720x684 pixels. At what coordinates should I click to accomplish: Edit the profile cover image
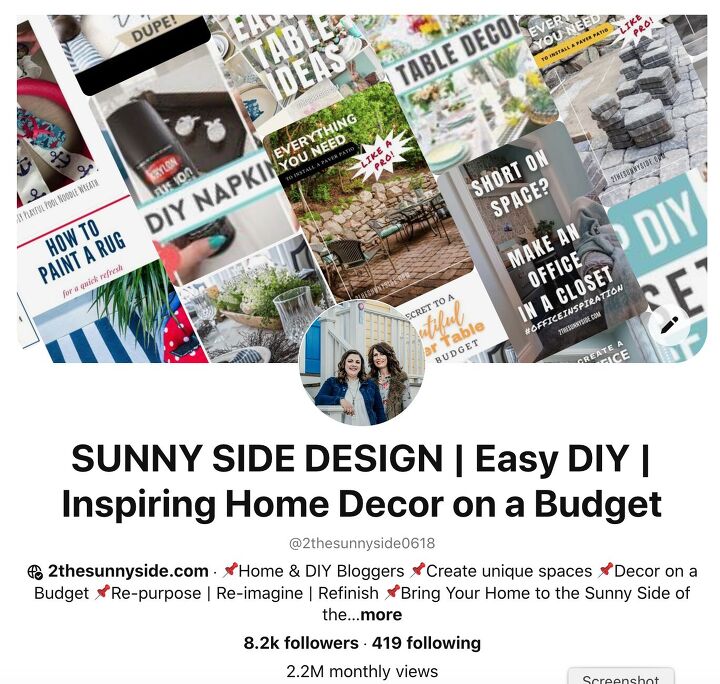pyautogui.click(x=669, y=323)
